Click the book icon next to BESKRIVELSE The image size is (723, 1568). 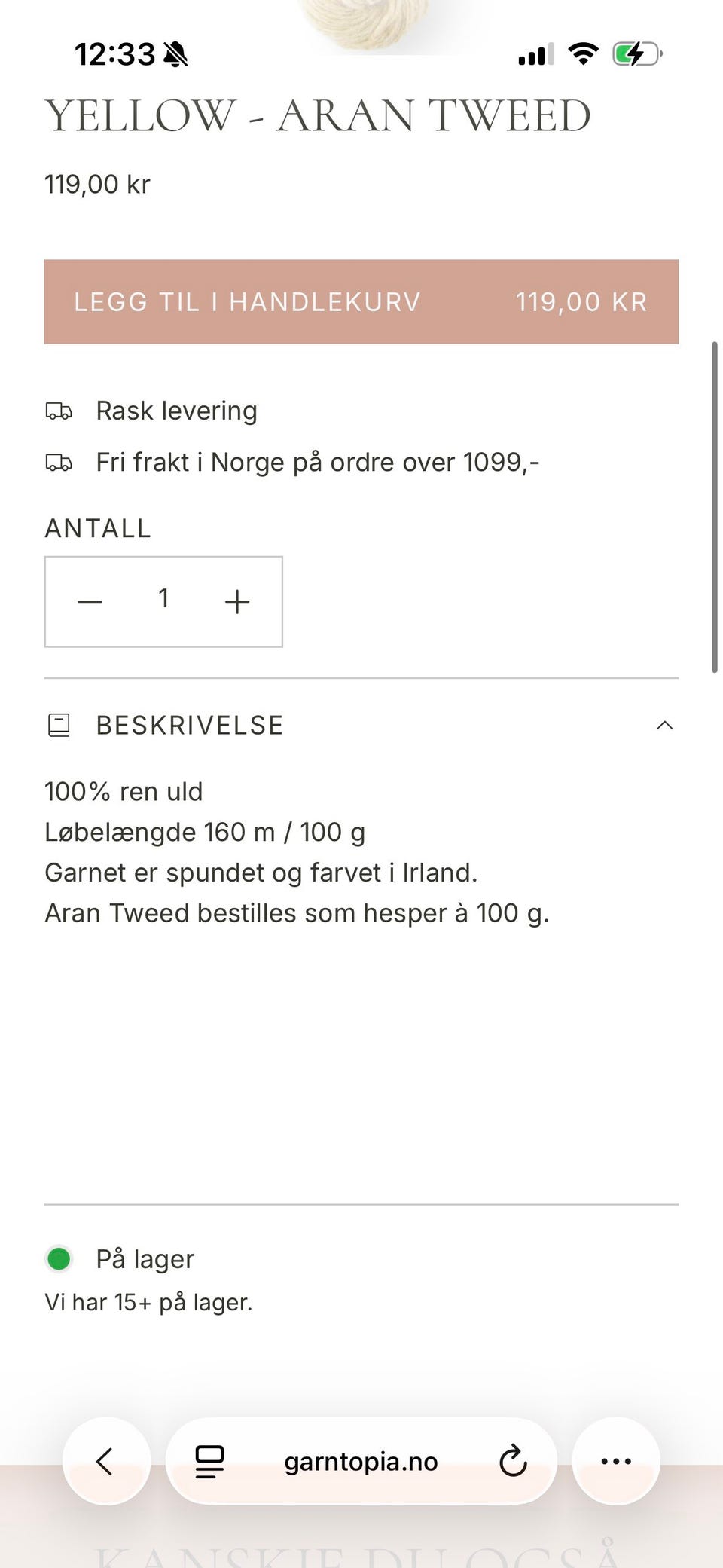coord(59,726)
